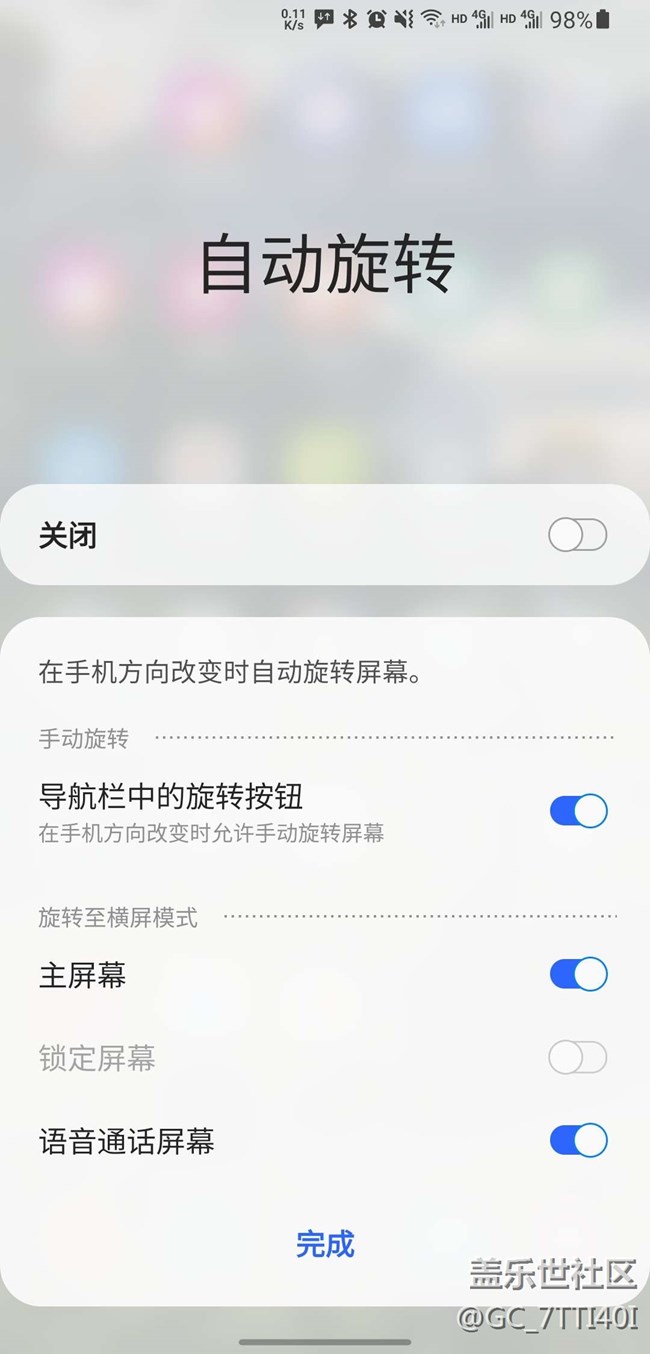Turn off 主屏幕 landscape rotation
Image resolution: width=650 pixels, height=1354 pixels.
(x=578, y=974)
